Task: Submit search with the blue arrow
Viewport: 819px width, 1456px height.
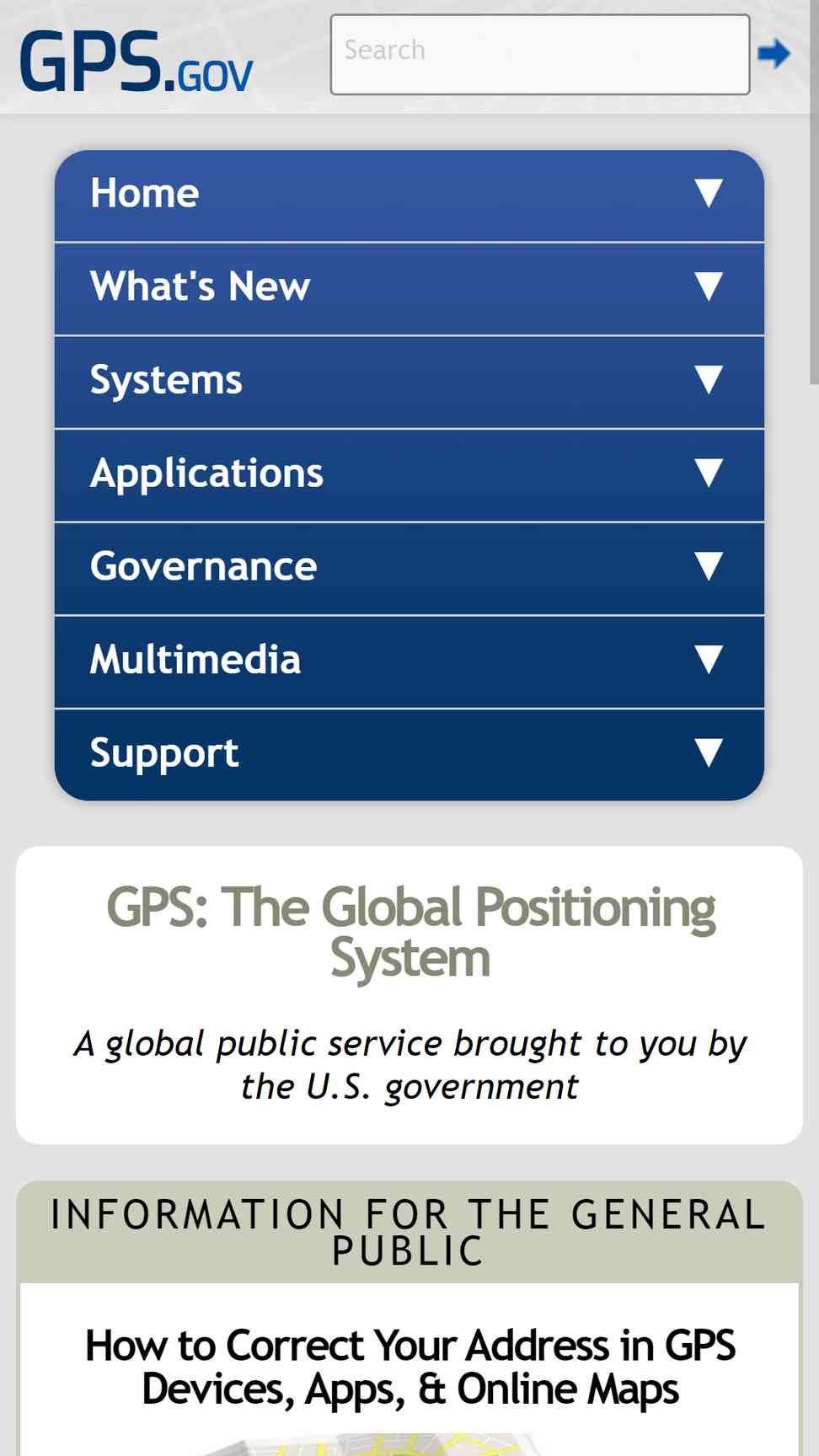Action: point(773,54)
